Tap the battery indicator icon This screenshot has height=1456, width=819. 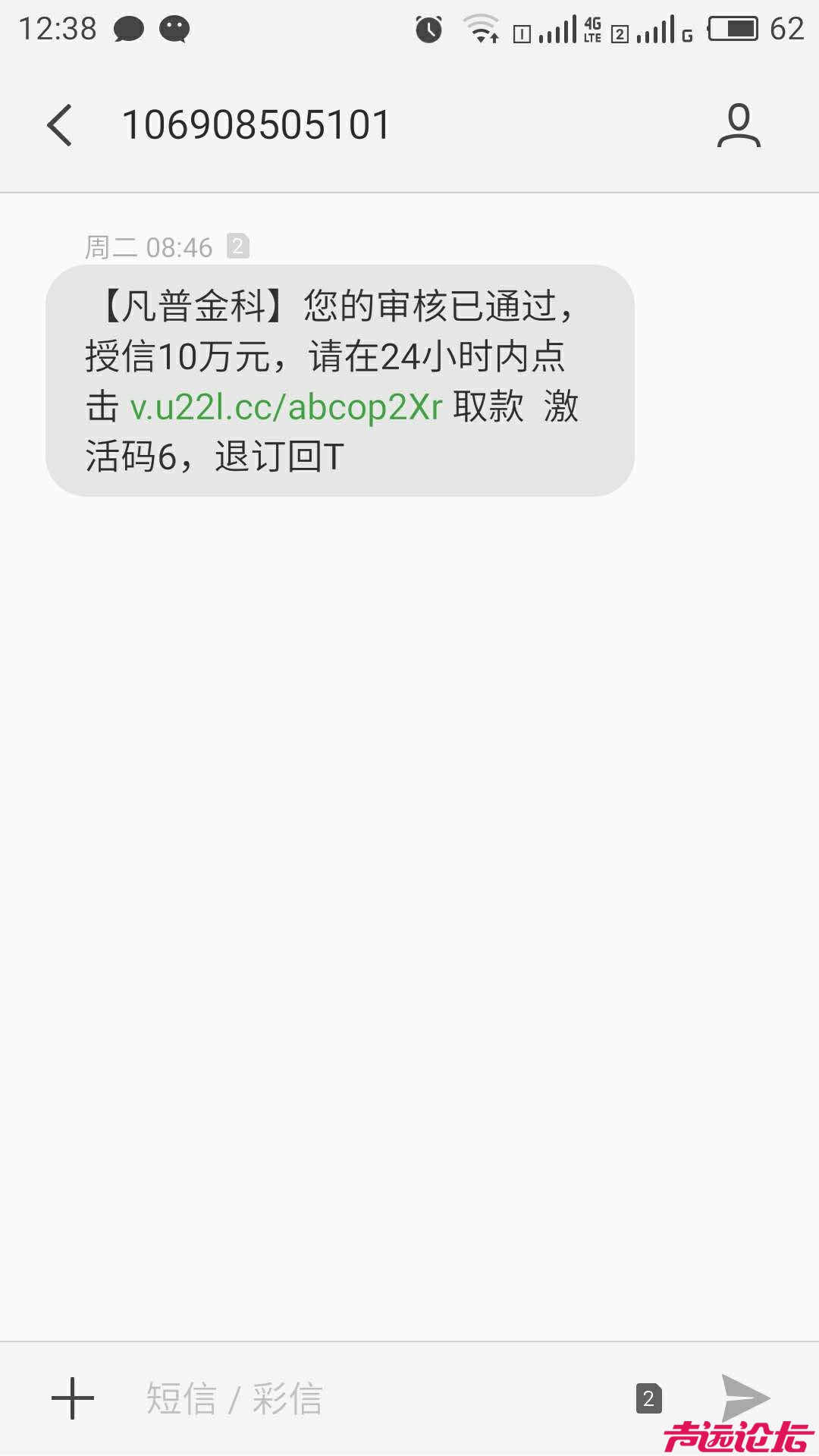[x=734, y=29]
